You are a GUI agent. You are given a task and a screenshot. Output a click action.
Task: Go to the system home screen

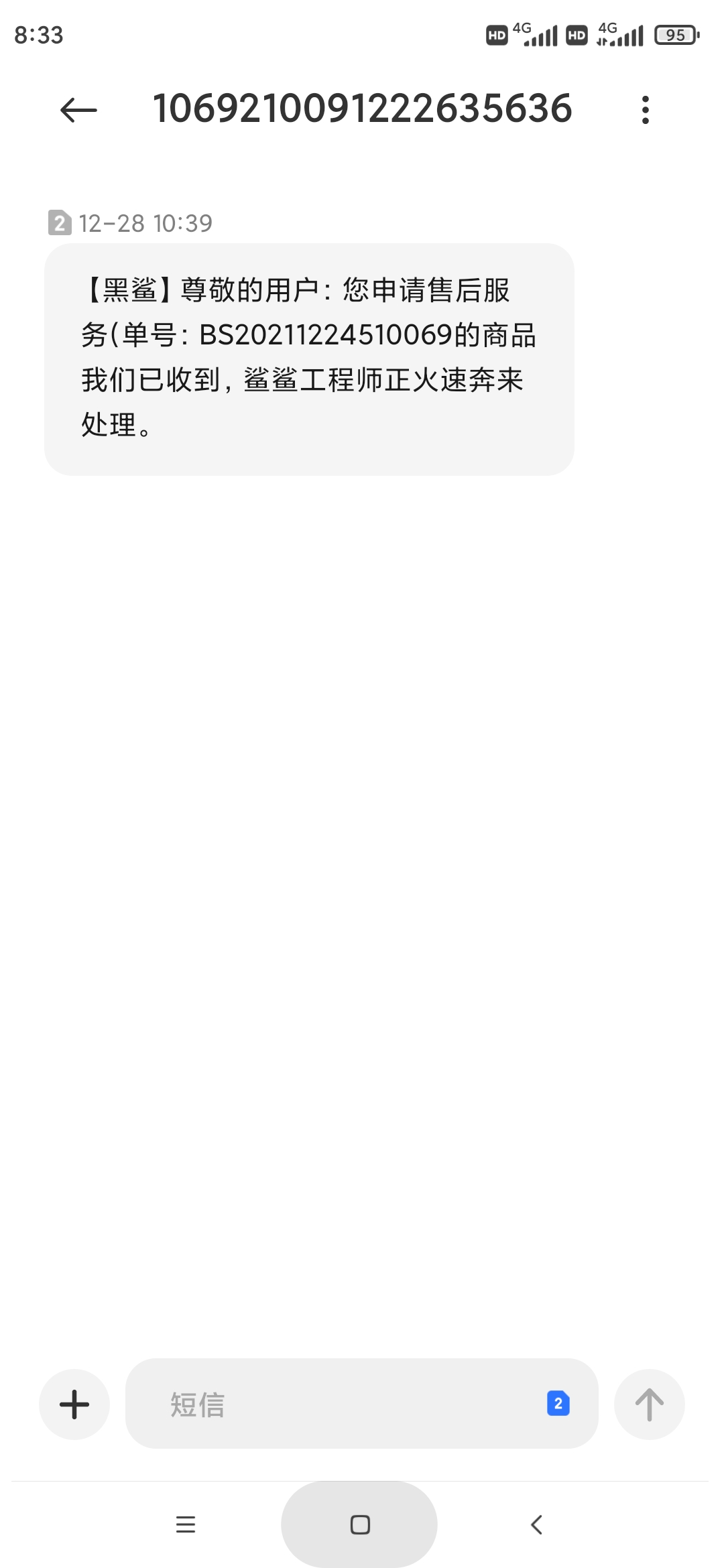360,1524
